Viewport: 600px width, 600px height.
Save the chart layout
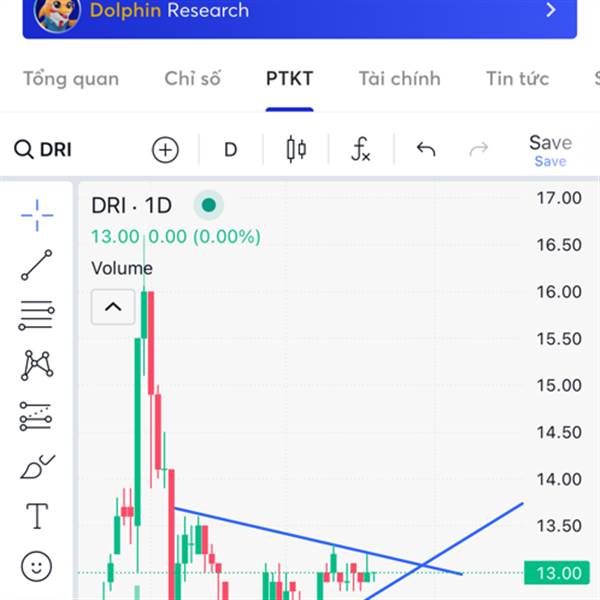[x=550, y=151]
